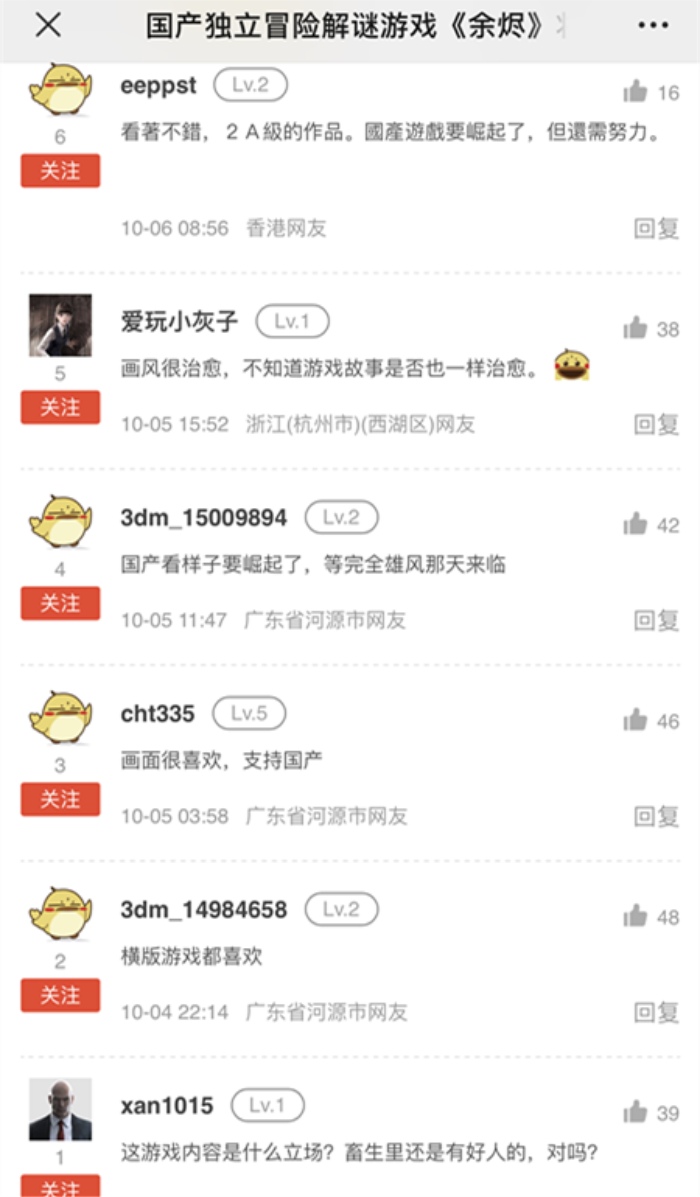Open xan1015's profile avatar
The image size is (700, 1197).
pyautogui.click(x=60, y=1109)
